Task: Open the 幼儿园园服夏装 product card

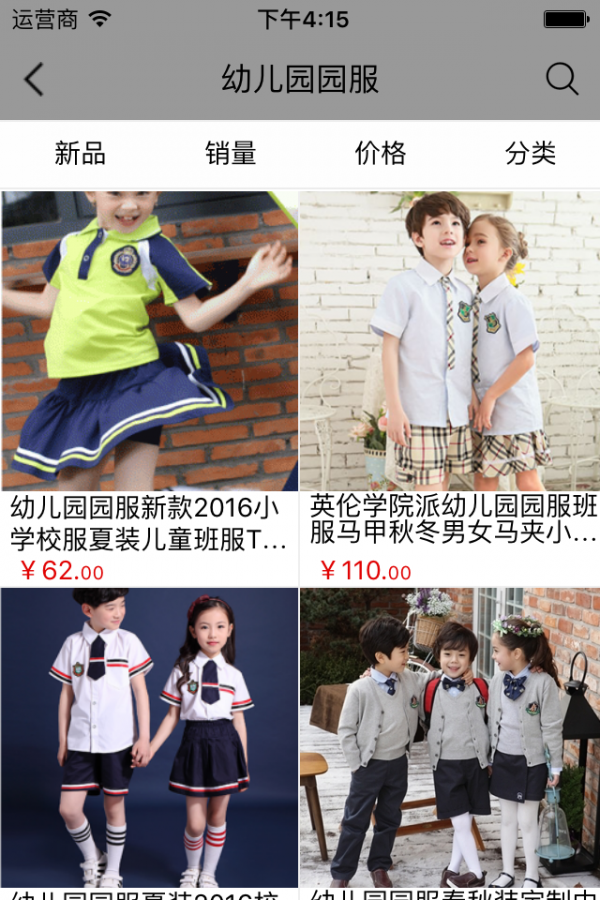Action: point(150,740)
